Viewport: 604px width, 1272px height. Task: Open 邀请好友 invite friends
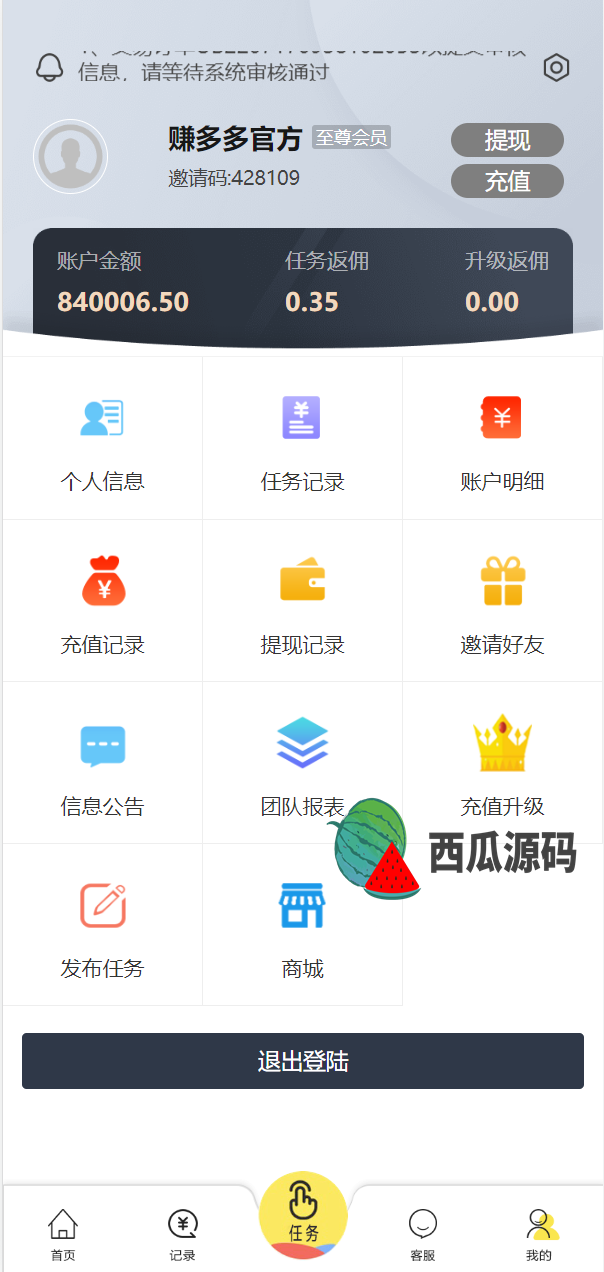click(502, 601)
